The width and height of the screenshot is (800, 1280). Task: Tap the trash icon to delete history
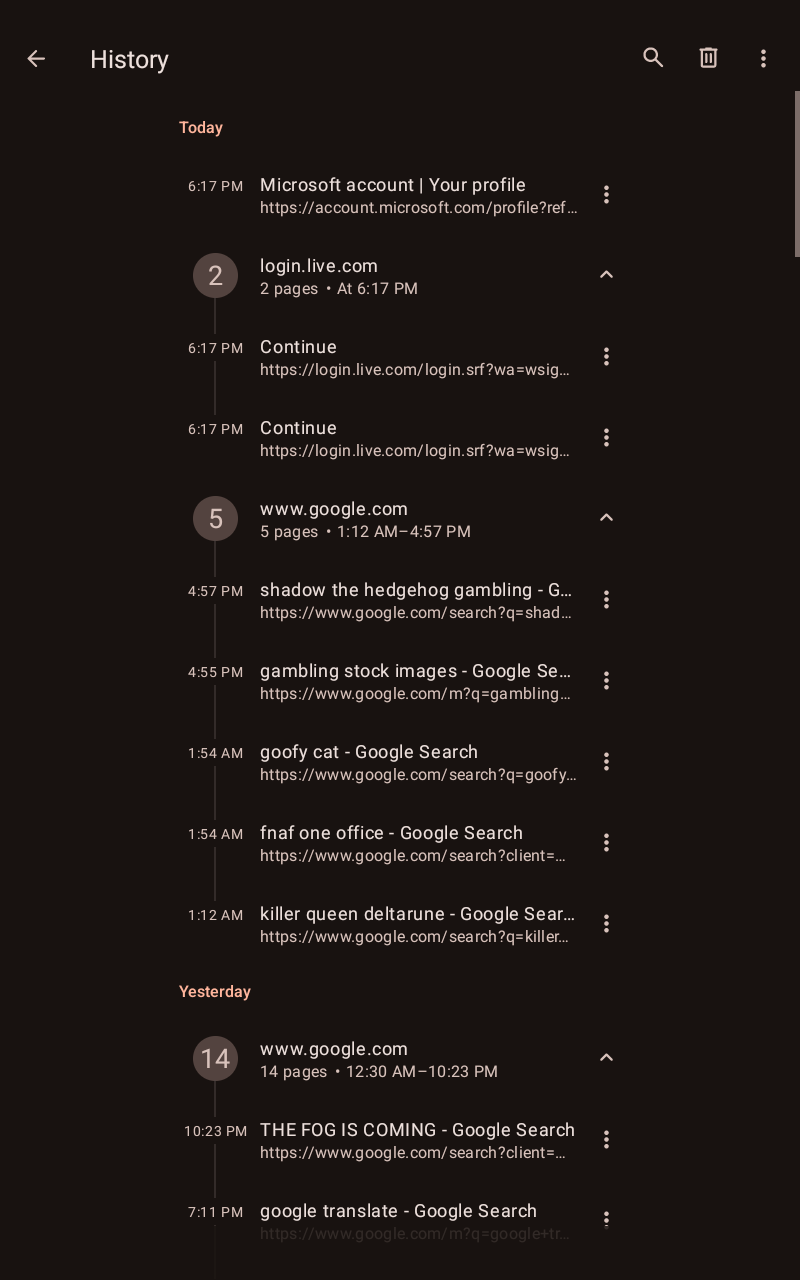coord(708,58)
